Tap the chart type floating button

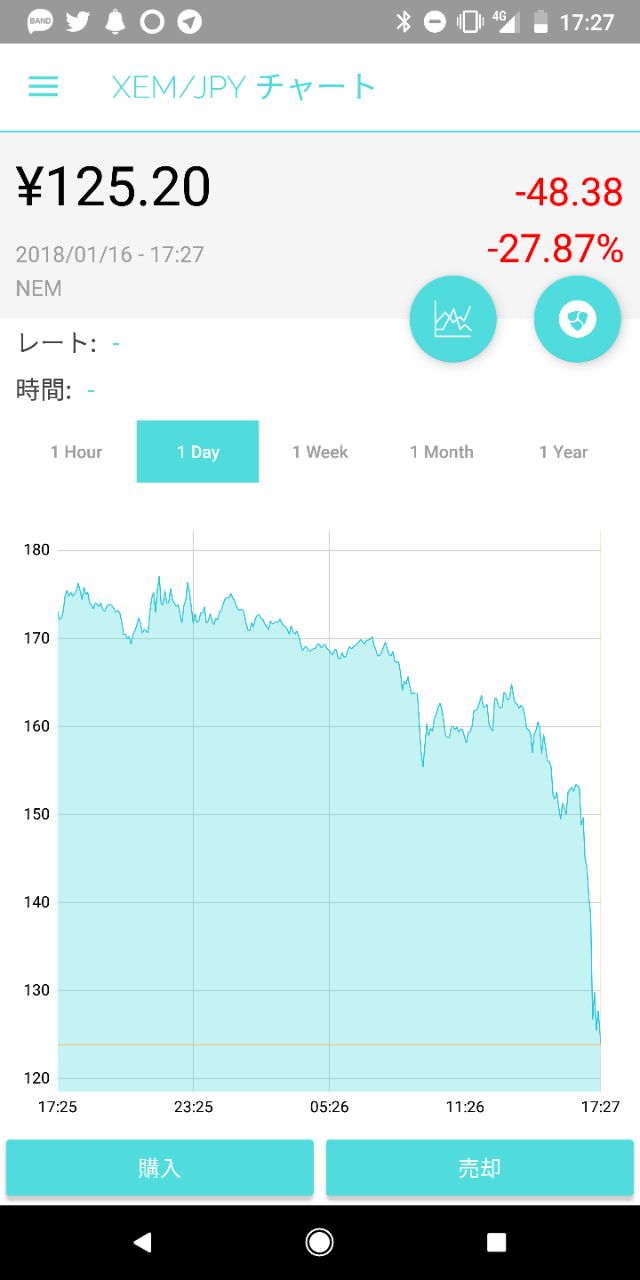(453, 319)
